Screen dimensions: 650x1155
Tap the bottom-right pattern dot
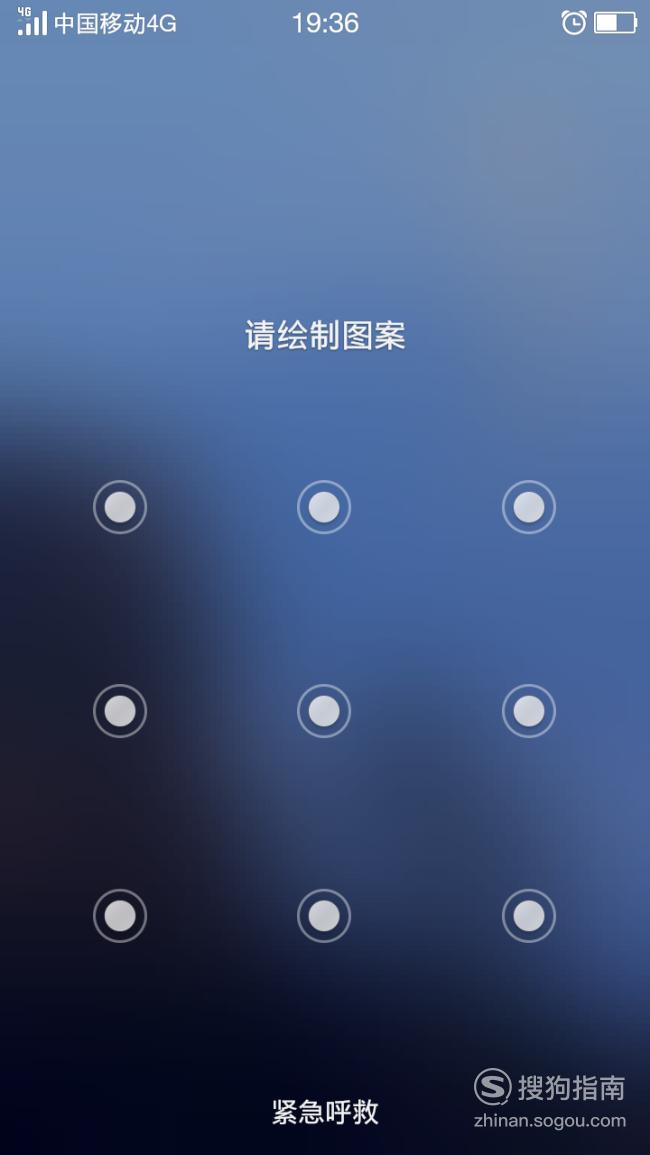pyautogui.click(x=528, y=916)
